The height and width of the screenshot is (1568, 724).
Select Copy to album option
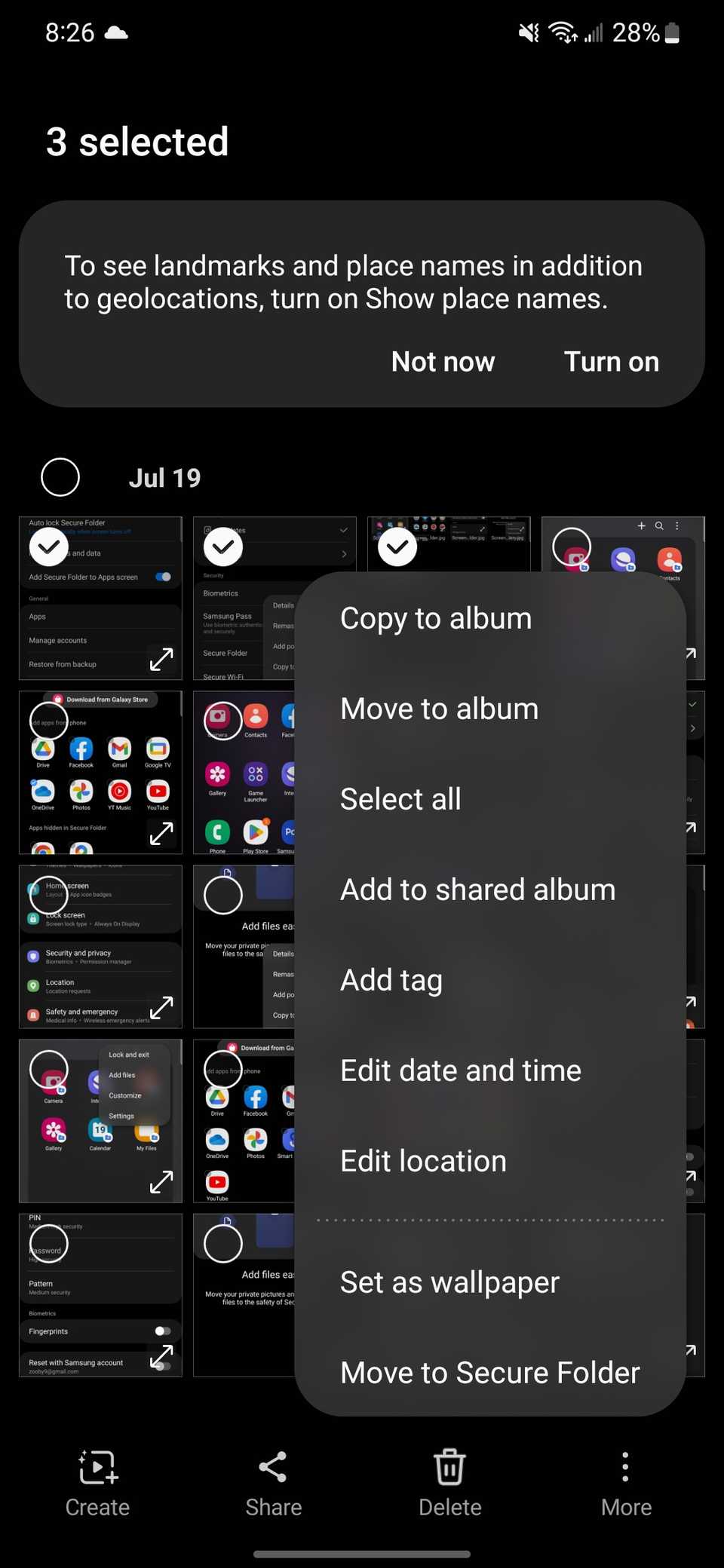tap(436, 618)
